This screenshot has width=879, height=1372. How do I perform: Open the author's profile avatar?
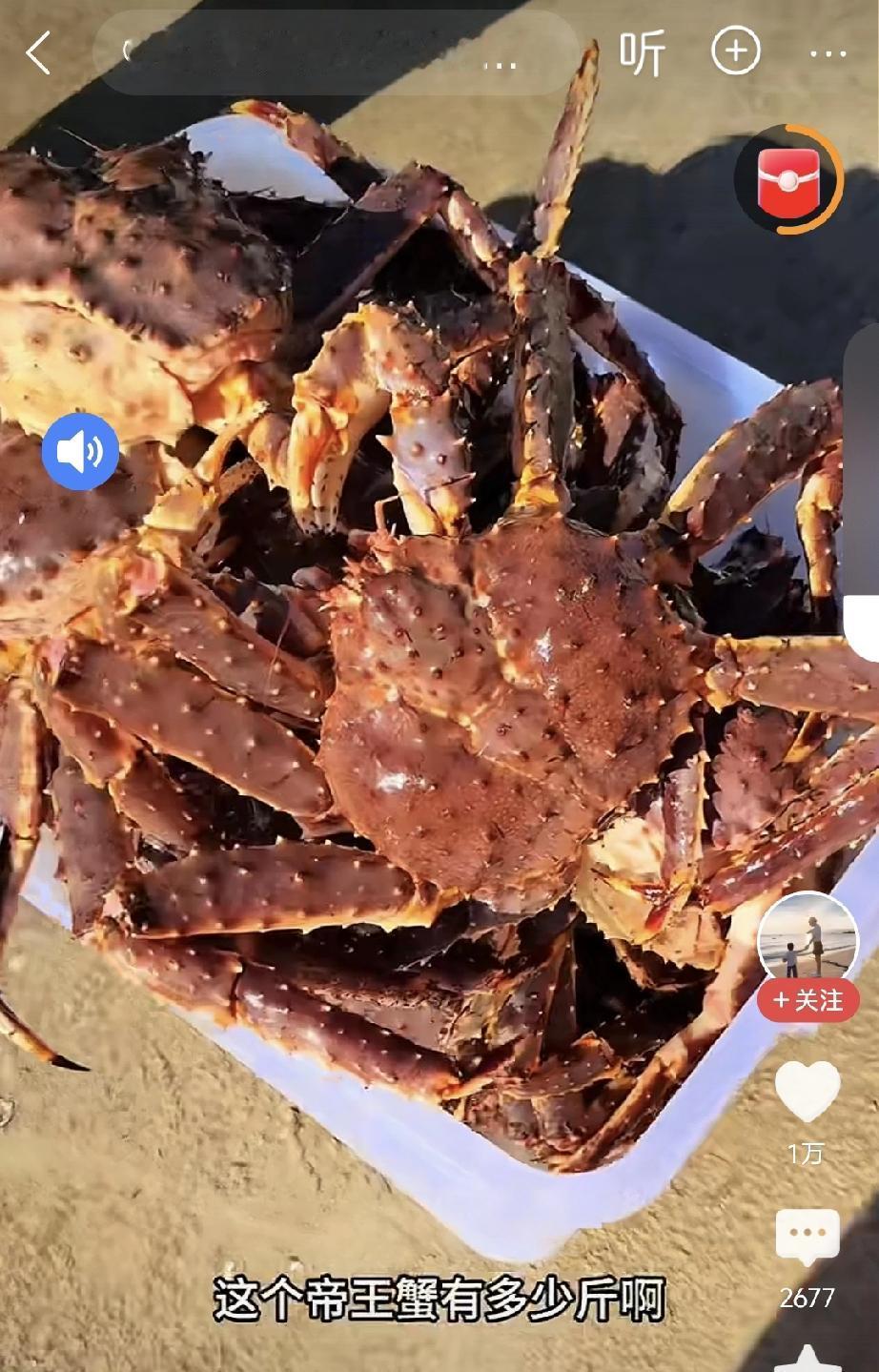click(807, 941)
